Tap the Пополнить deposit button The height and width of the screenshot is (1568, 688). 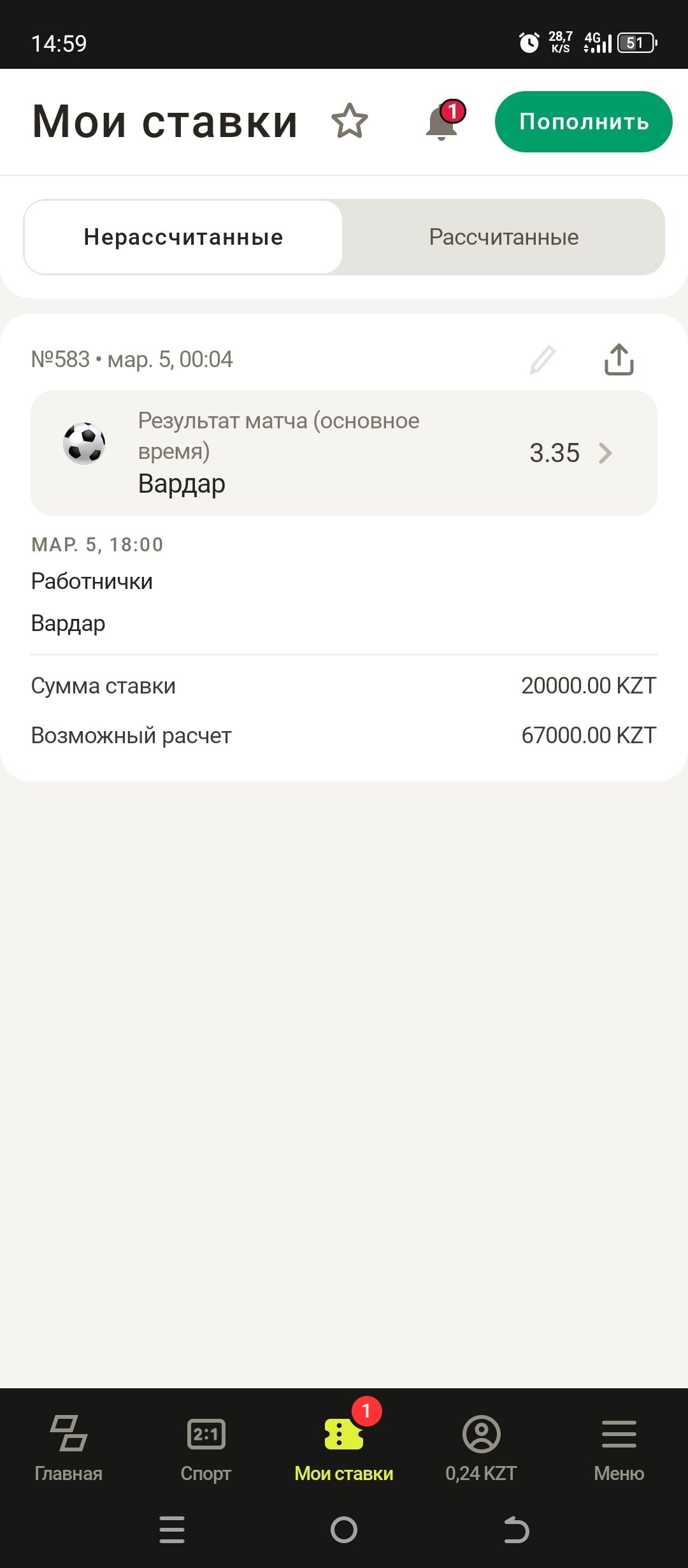point(584,122)
